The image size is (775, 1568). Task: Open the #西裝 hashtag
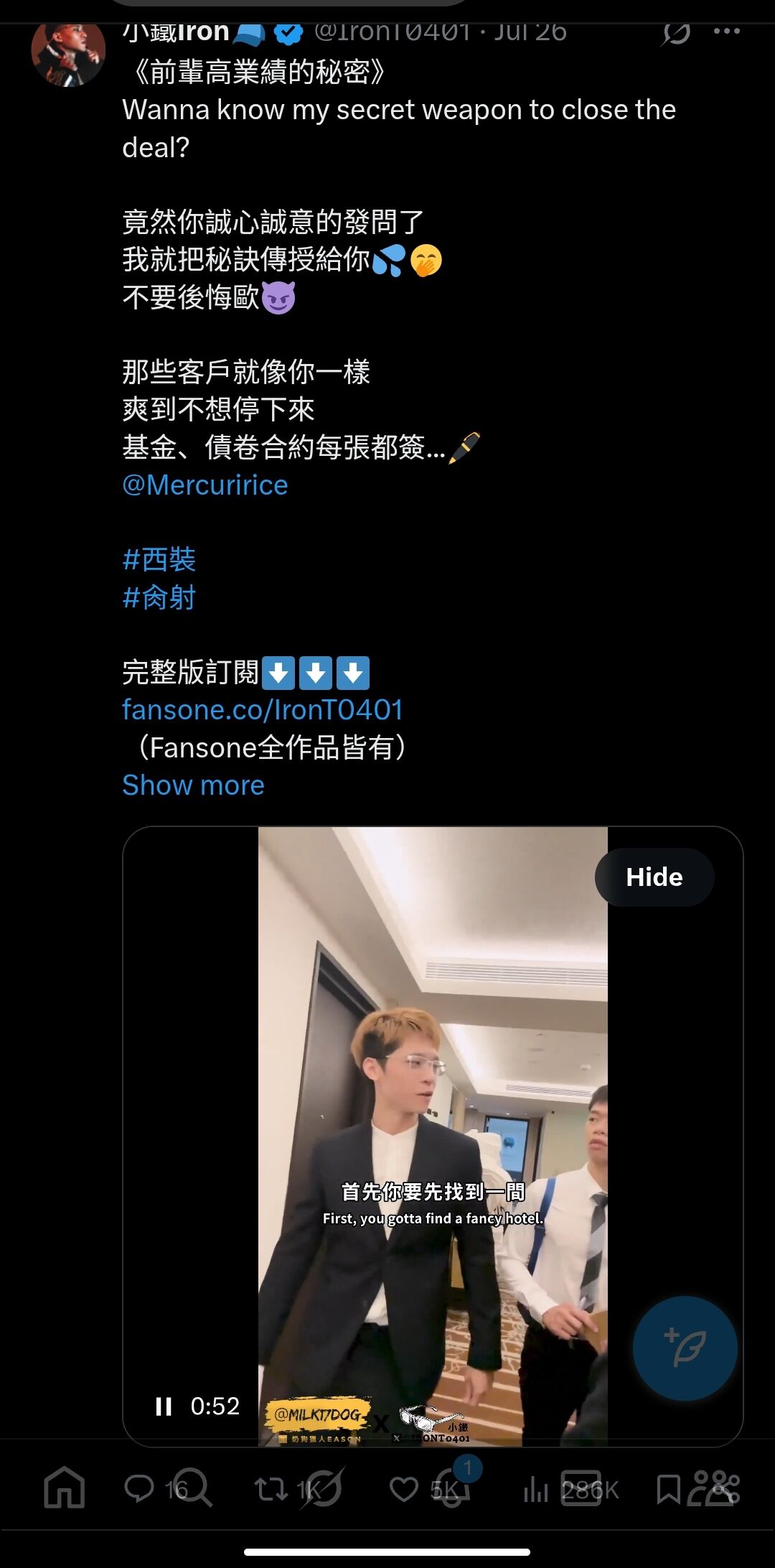pos(159,560)
